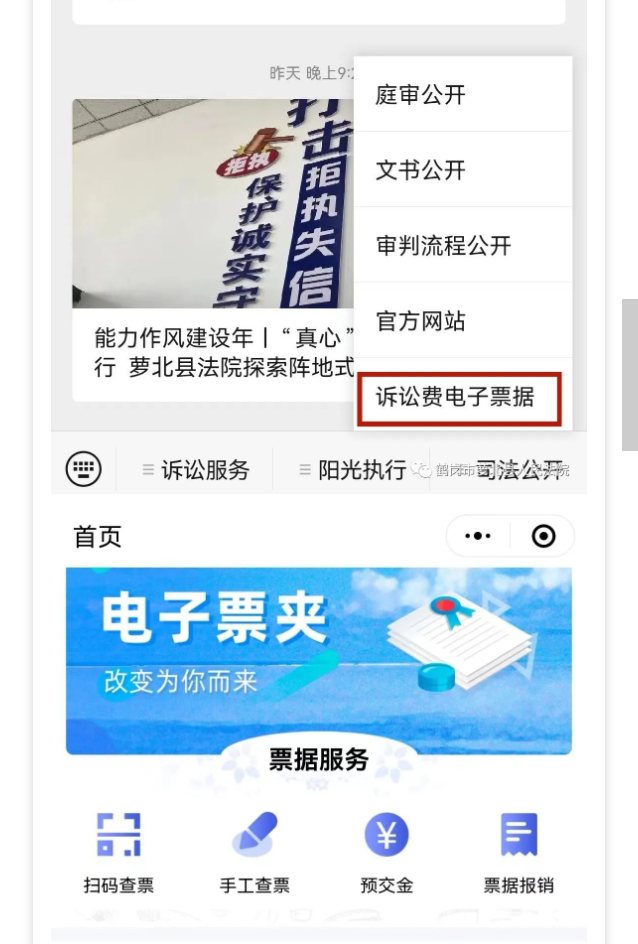Open the mini program's more options
Viewport: 638px width, 944px height.
click(478, 537)
